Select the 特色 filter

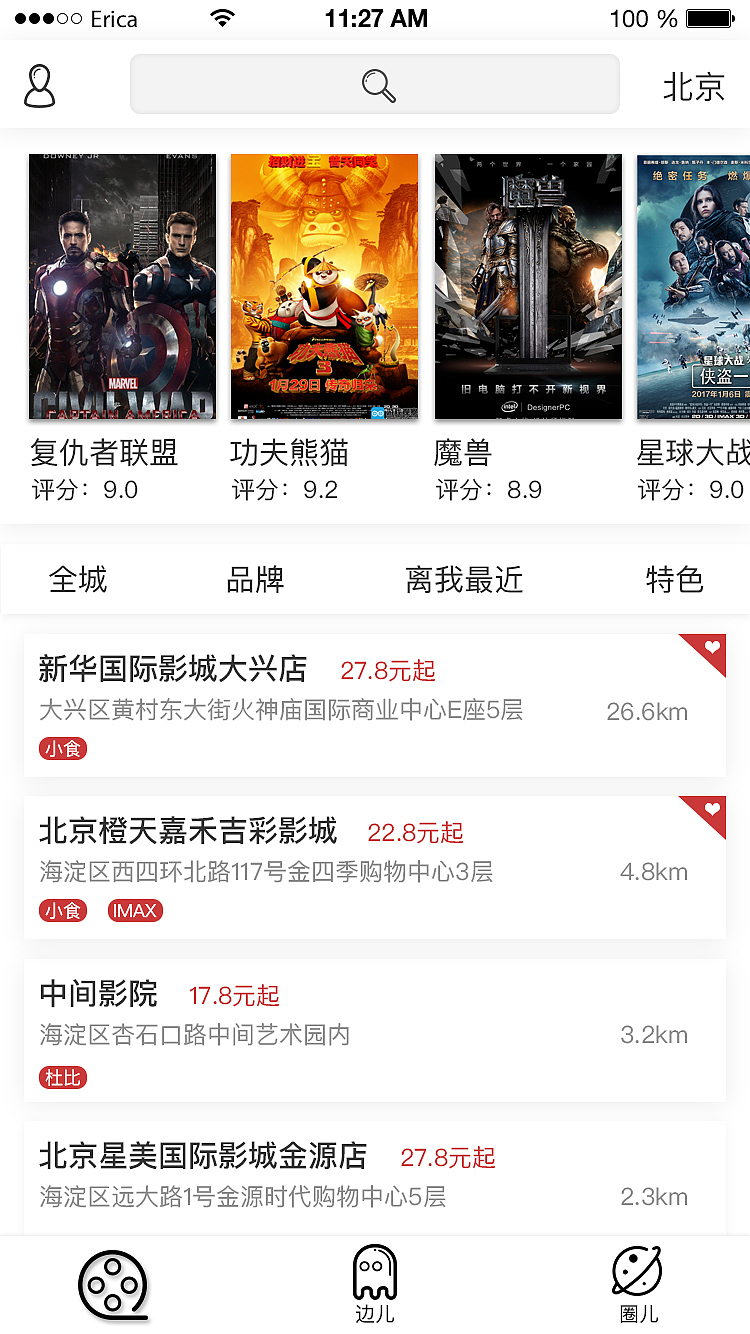pyautogui.click(x=675, y=580)
